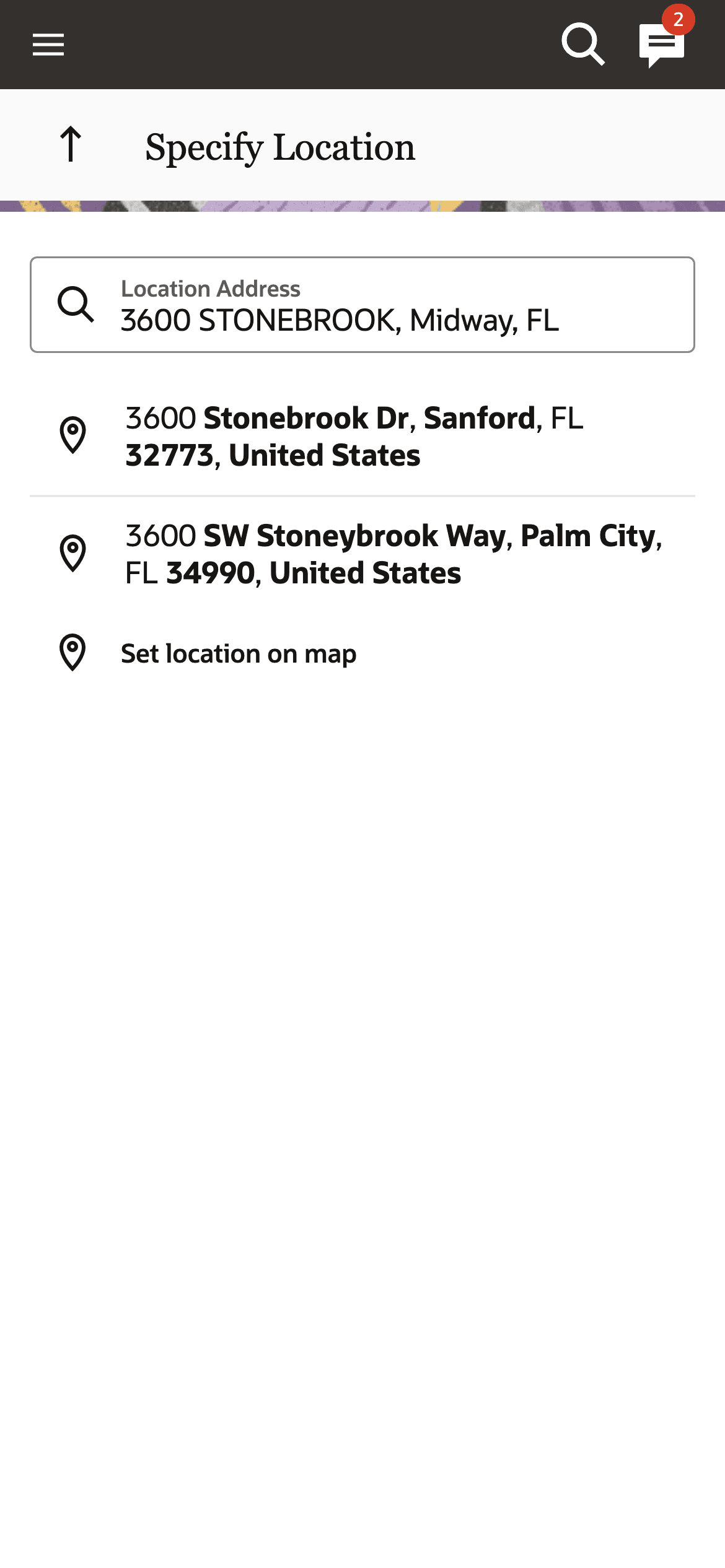Viewport: 725px width, 1568px height.
Task: Open the hamburger navigation menu
Action: click(48, 45)
